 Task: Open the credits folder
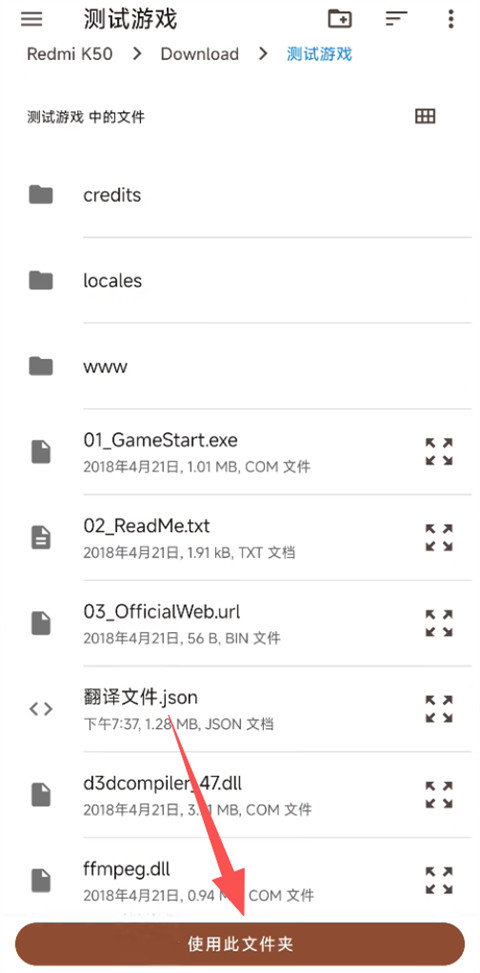click(x=240, y=195)
